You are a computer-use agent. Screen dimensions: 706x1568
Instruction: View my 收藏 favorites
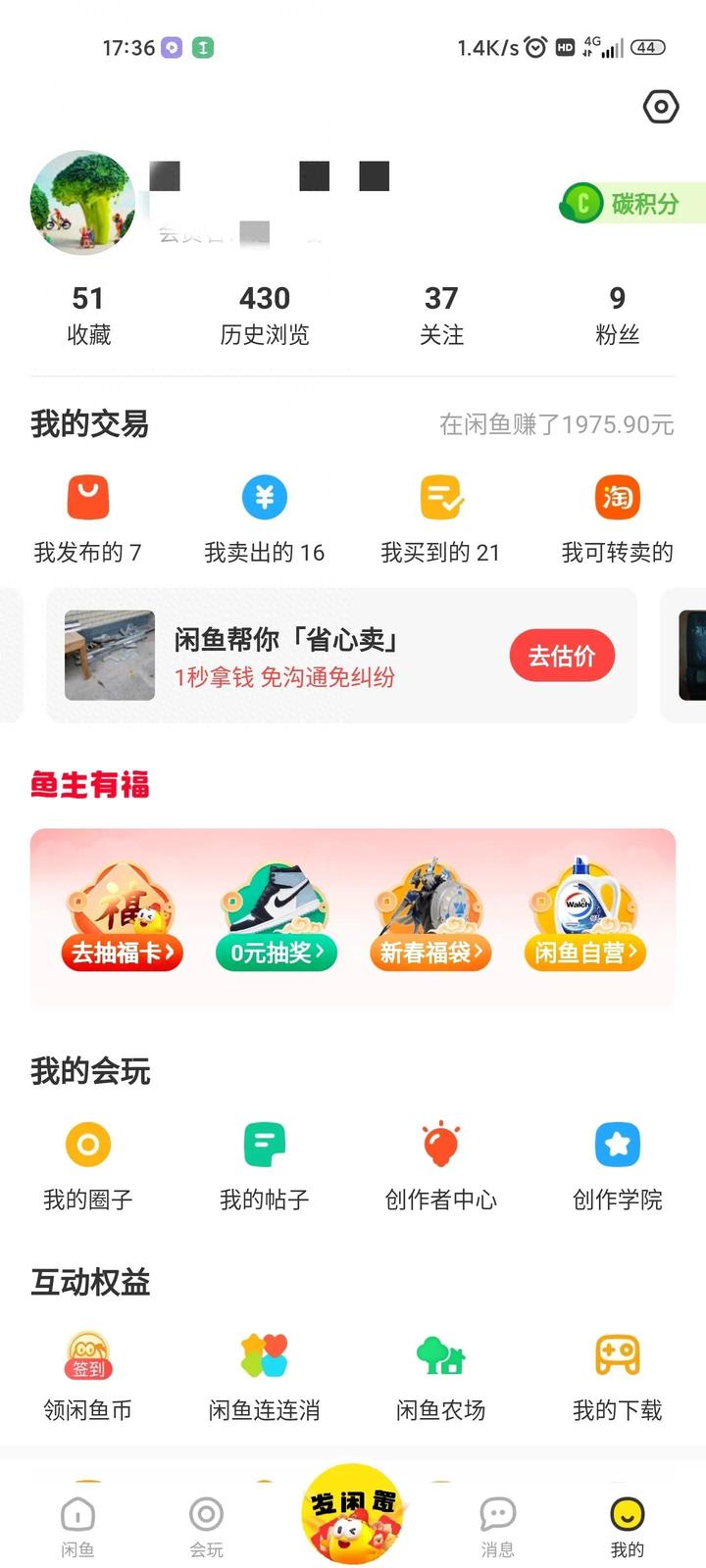tap(88, 314)
